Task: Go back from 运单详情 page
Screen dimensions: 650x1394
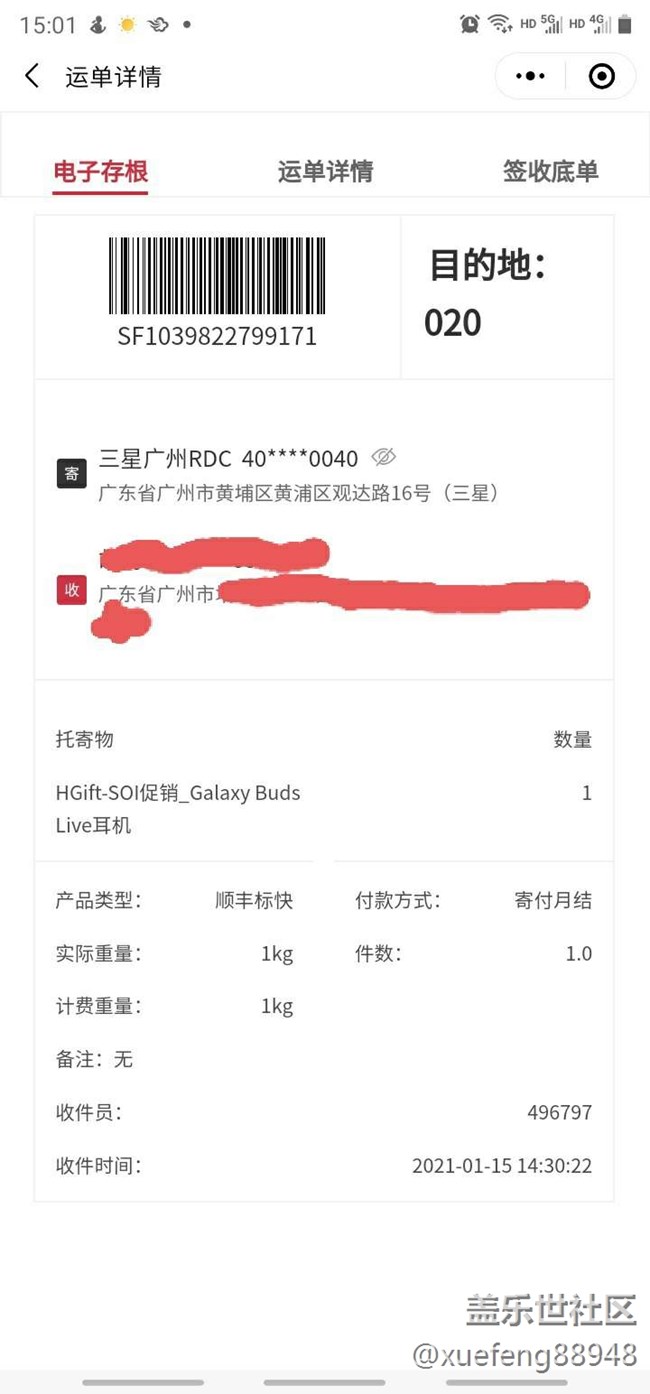Action: 32,76
